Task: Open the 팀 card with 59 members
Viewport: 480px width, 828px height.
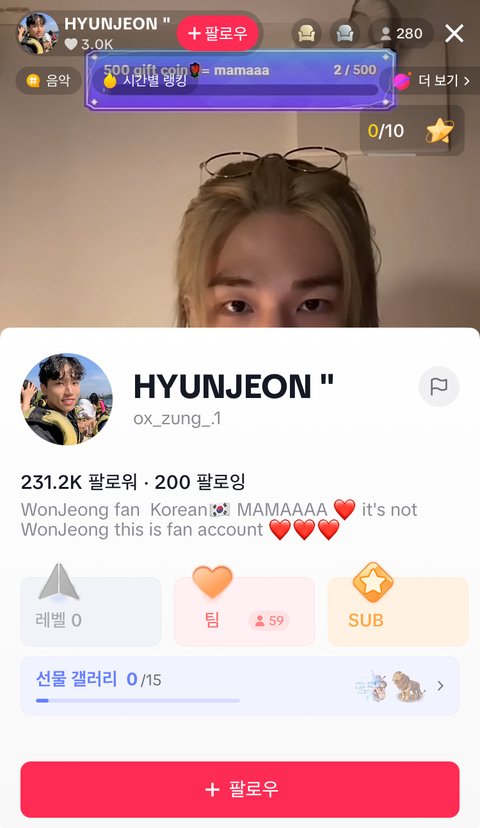Action: 244,611
